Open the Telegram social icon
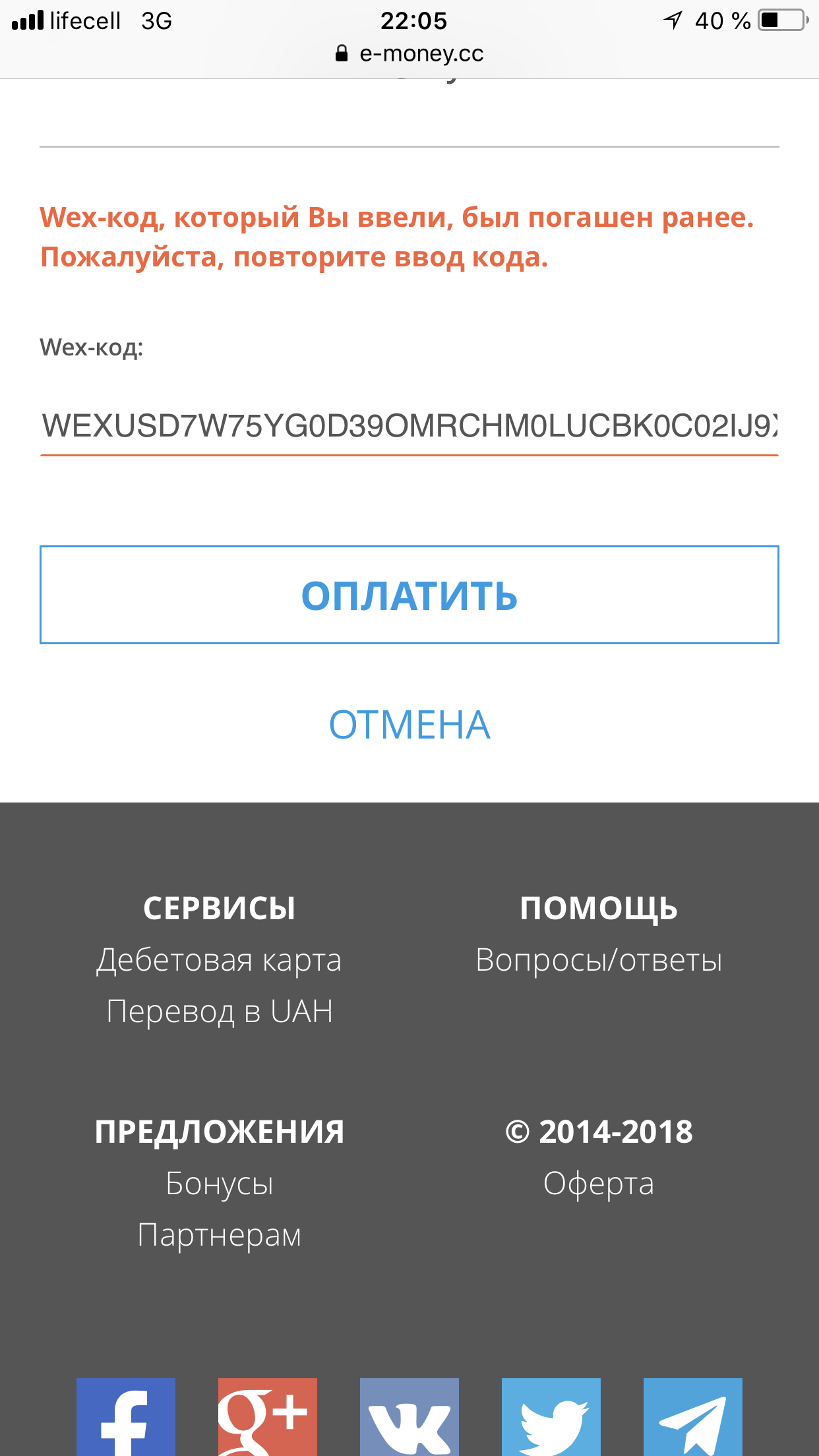 click(x=693, y=1417)
